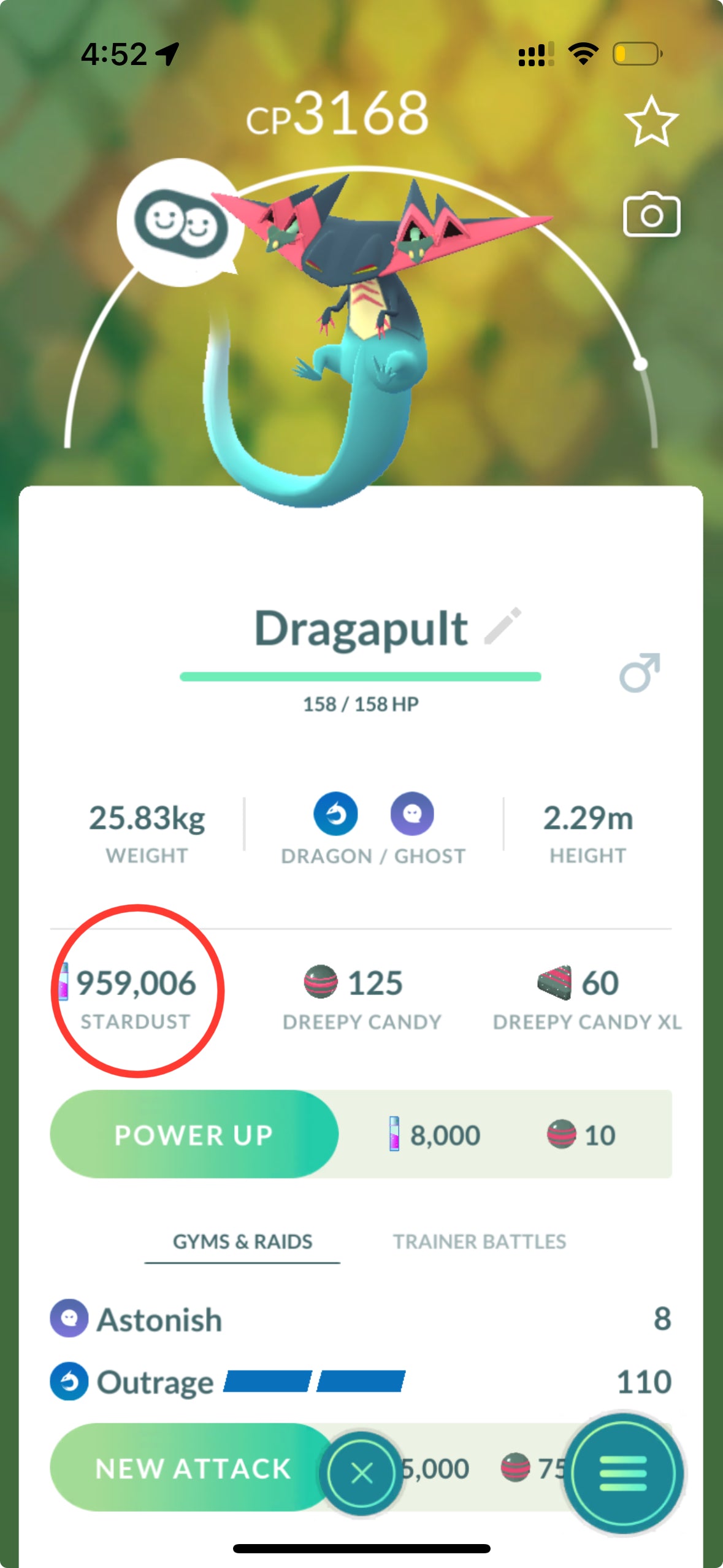This screenshot has width=723, height=1568.
Task: Tap the buddy smiley speech bubble
Action: click(180, 223)
